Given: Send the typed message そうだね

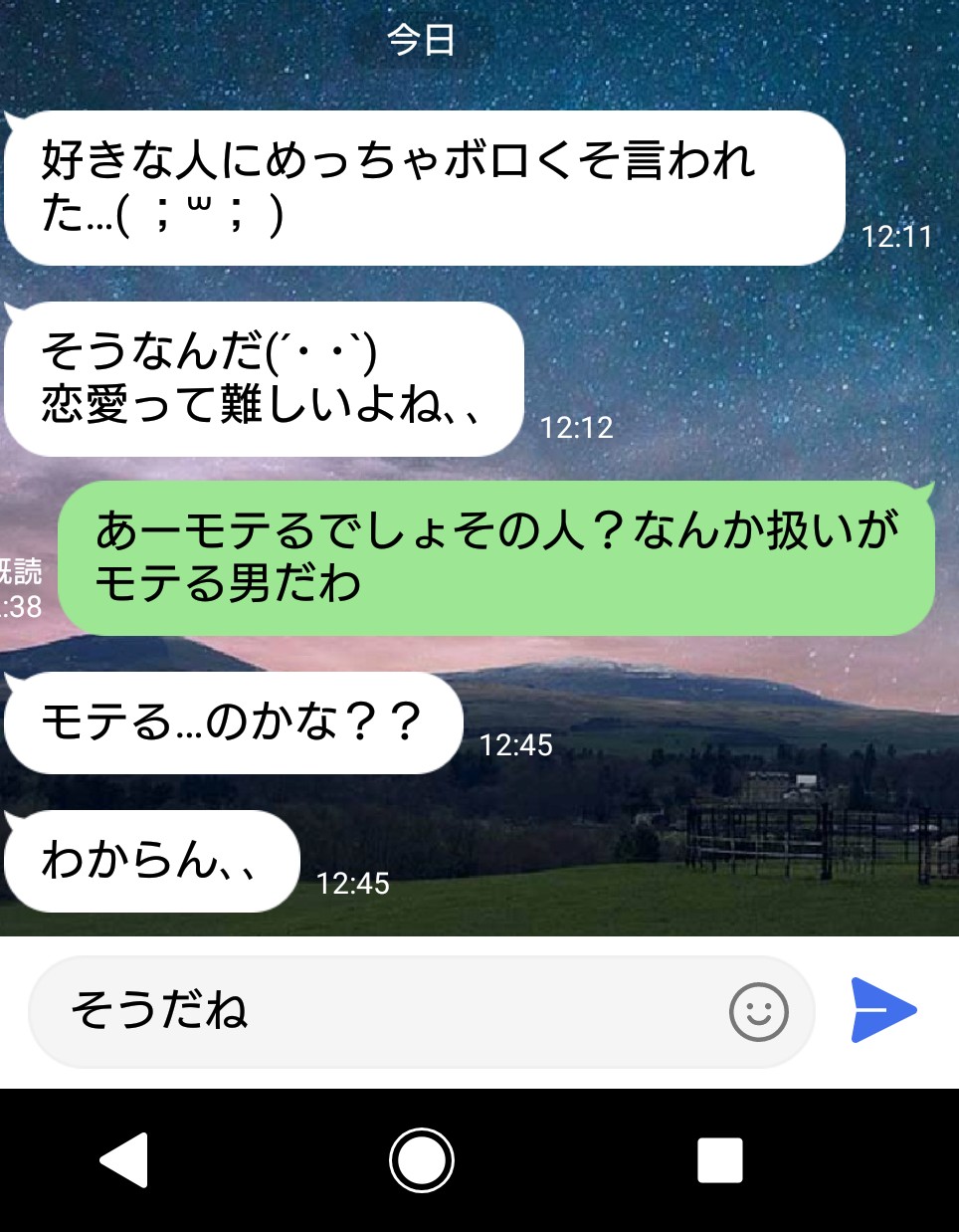Looking at the screenshot, I should 882,1010.
